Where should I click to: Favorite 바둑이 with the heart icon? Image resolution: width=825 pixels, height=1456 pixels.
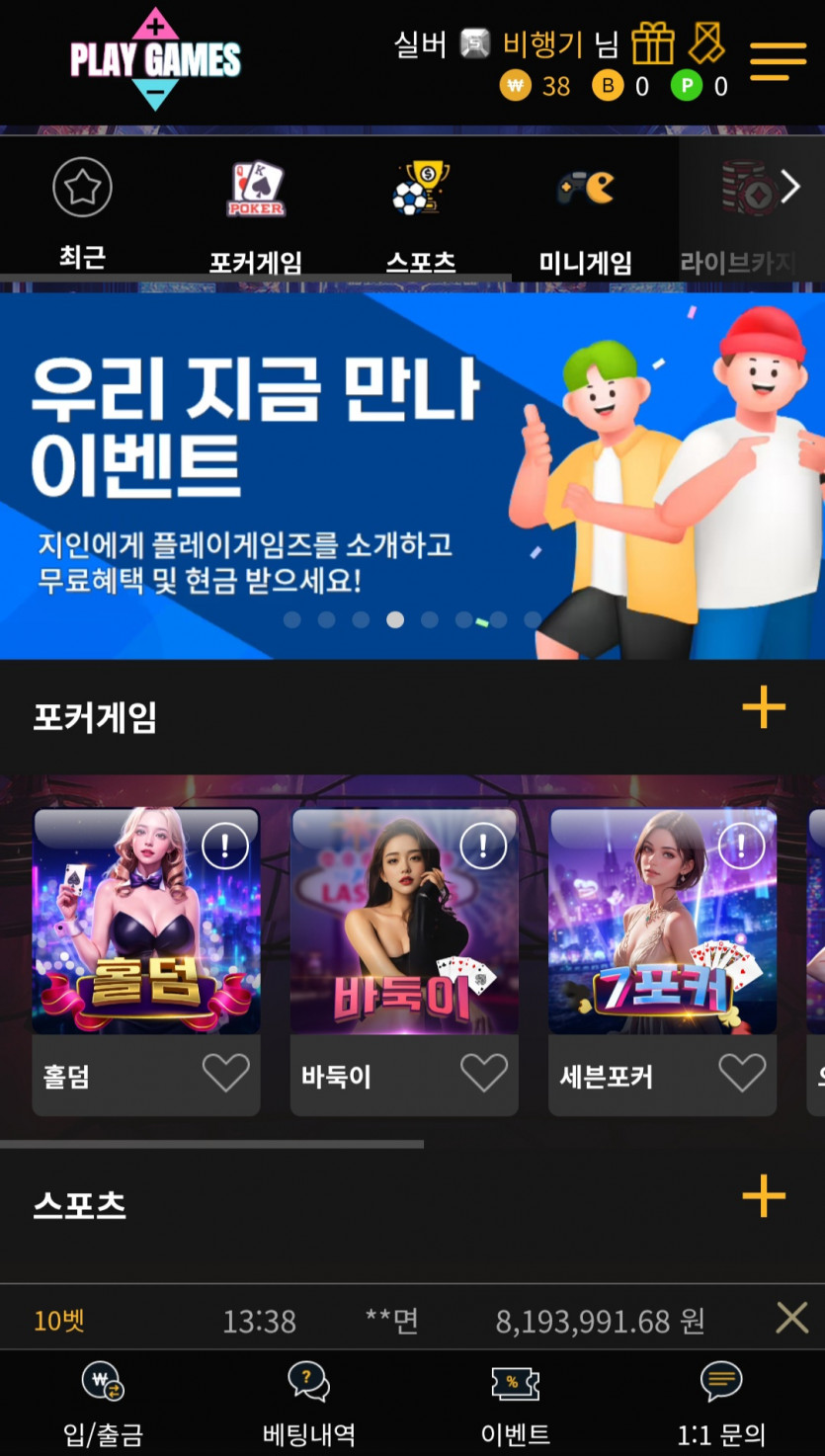coord(484,1074)
